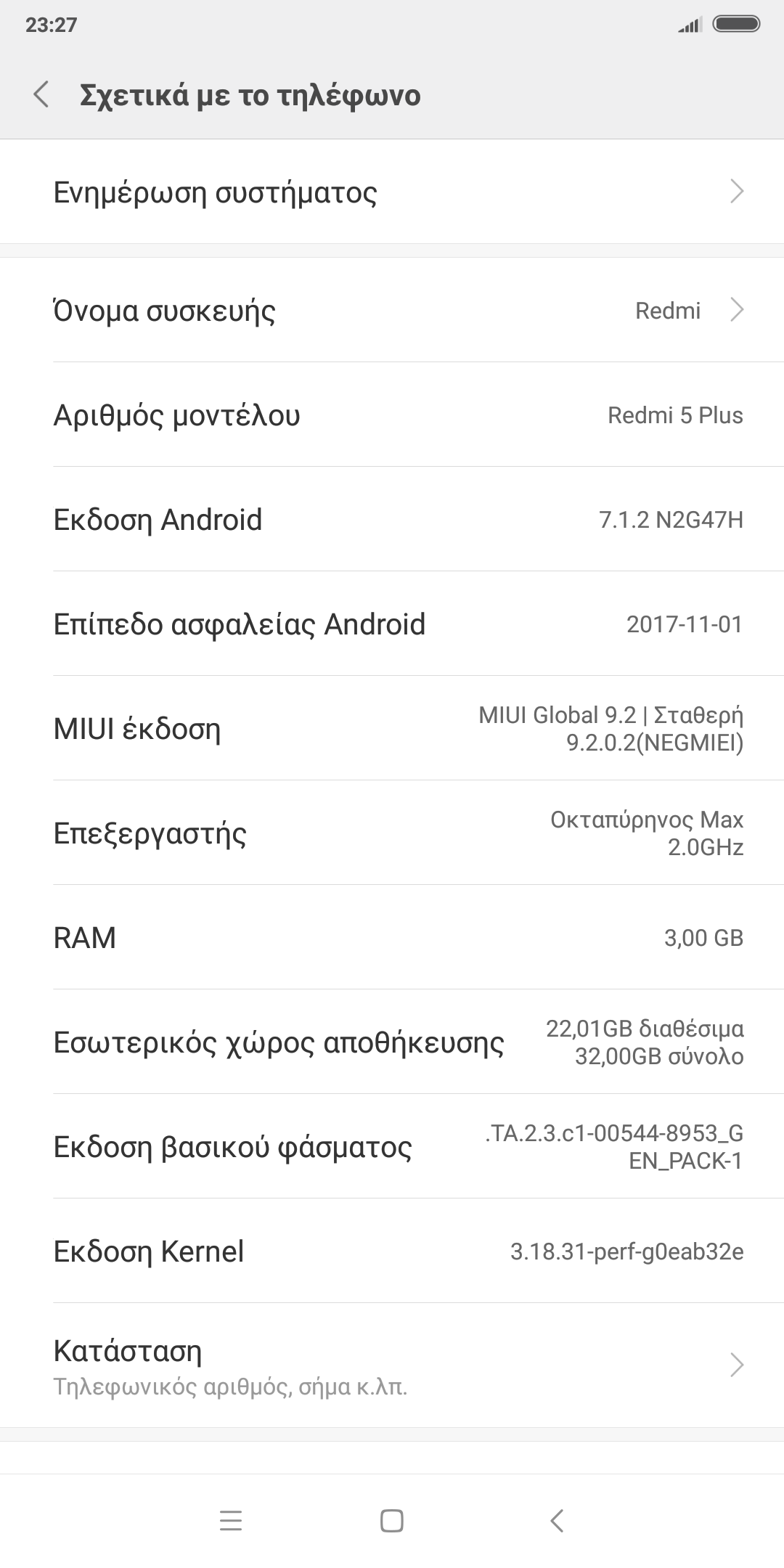Go back from Σχετικά με το τηλέφωνο
Image resolution: width=784 pixels, height=1568 pixels.
42,95
